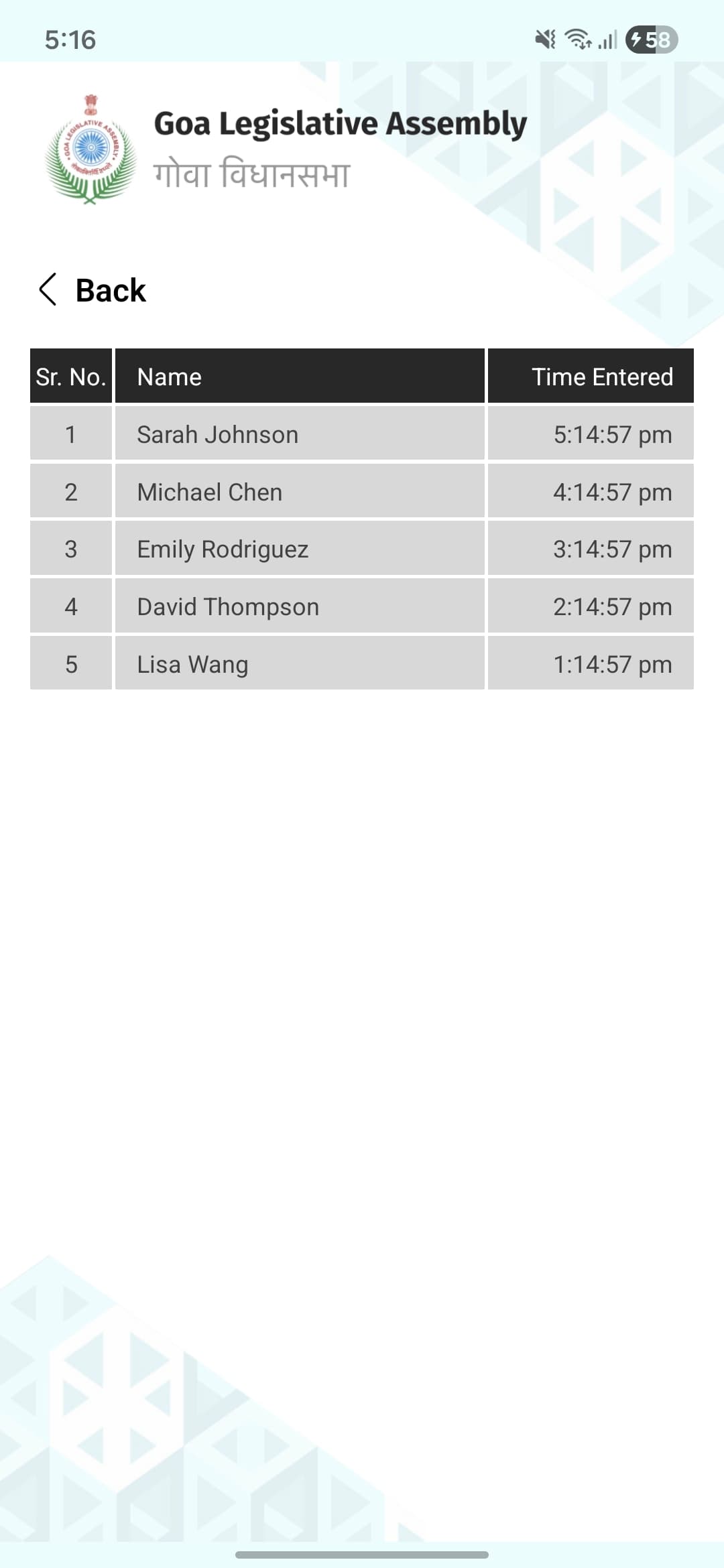Go back using the Back button
724x1568 pixels.
[x=92, y=290]
